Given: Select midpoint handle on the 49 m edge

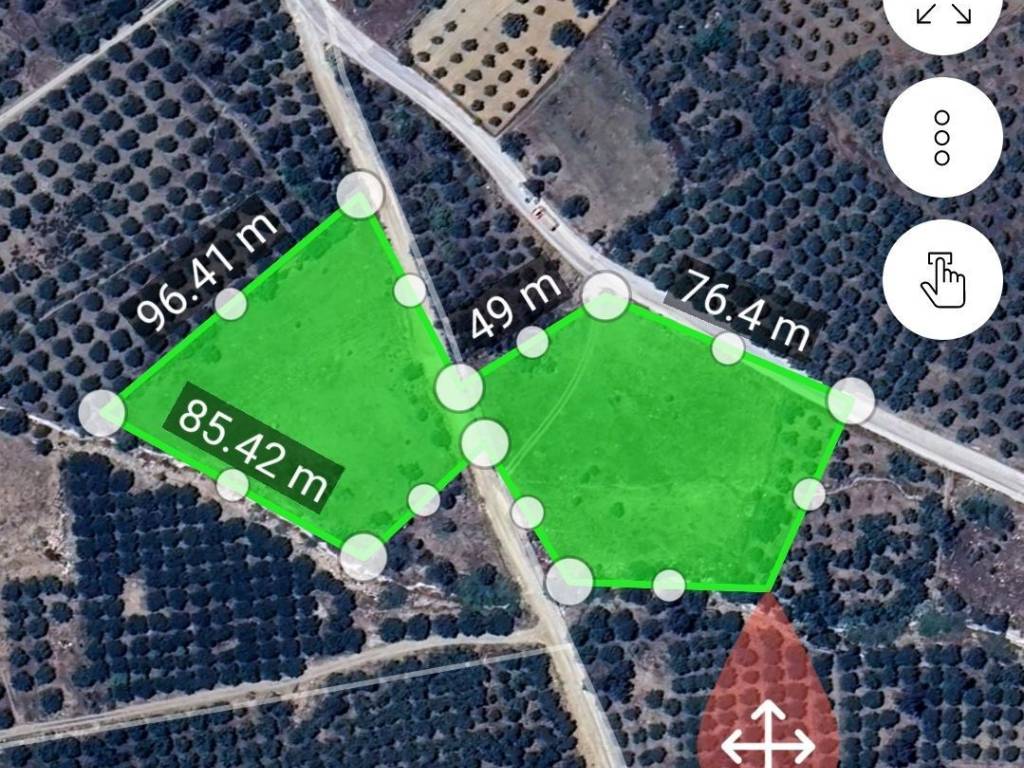Looking at the screenshot, I should tap(533, 342).
